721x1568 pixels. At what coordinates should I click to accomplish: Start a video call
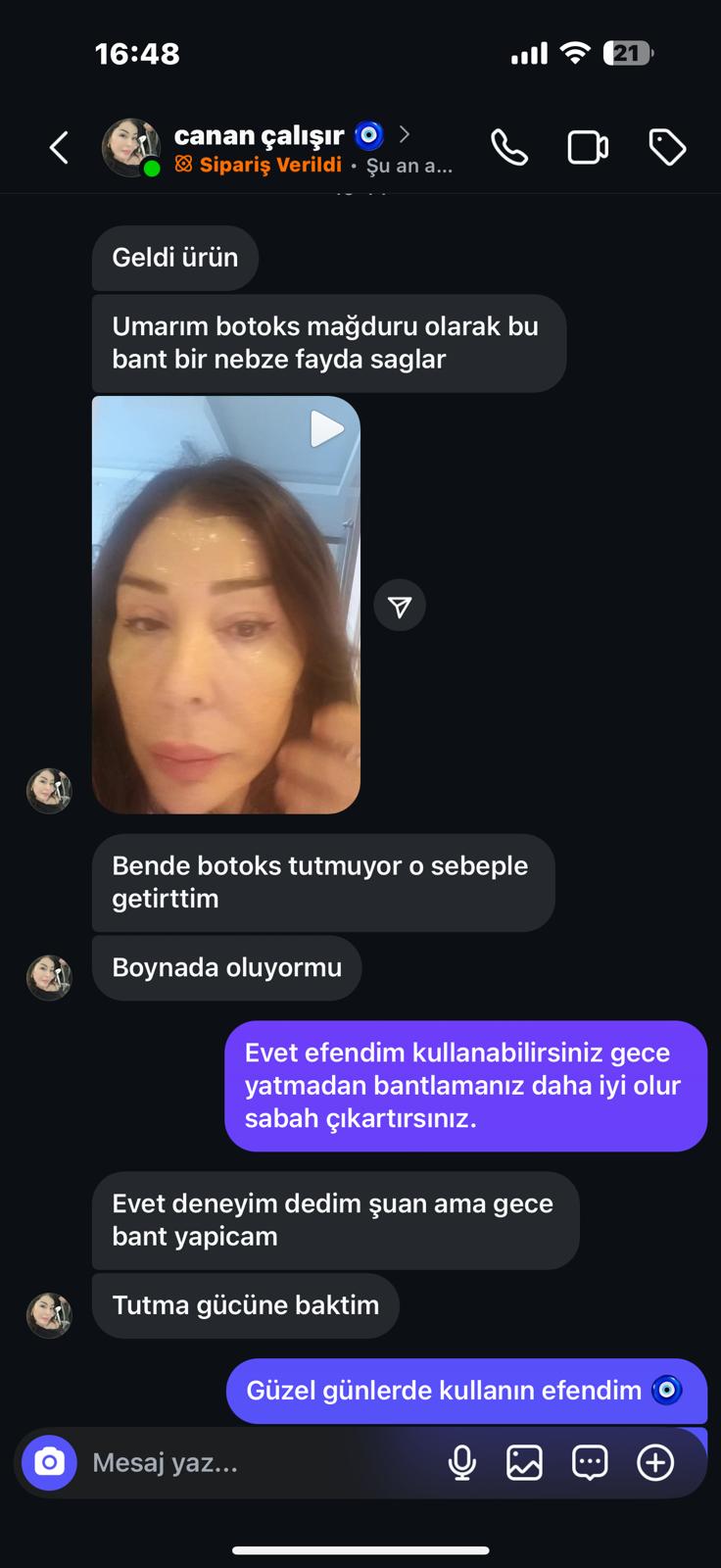[588, 148]
